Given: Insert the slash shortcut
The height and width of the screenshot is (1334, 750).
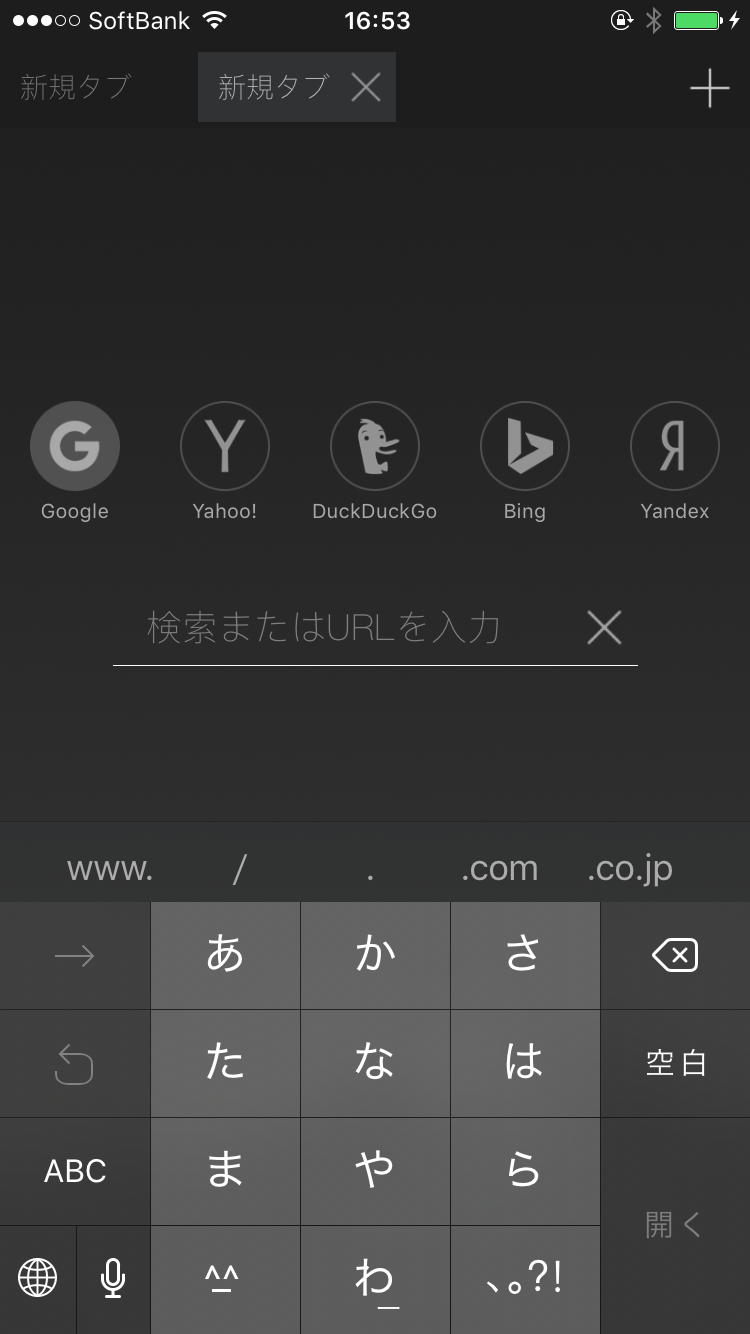Looking at the screenshot, I should pos(239,868).
